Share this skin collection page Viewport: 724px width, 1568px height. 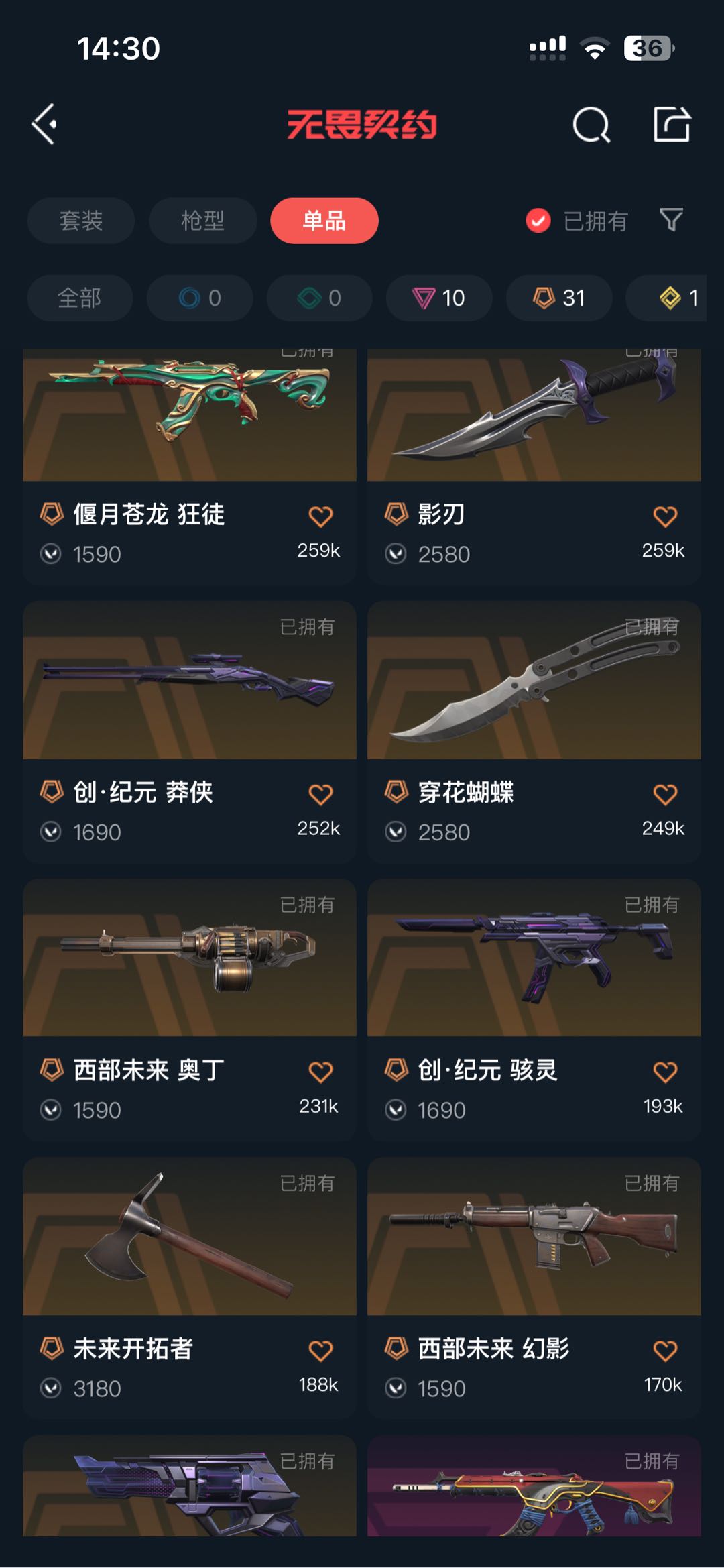672,124
